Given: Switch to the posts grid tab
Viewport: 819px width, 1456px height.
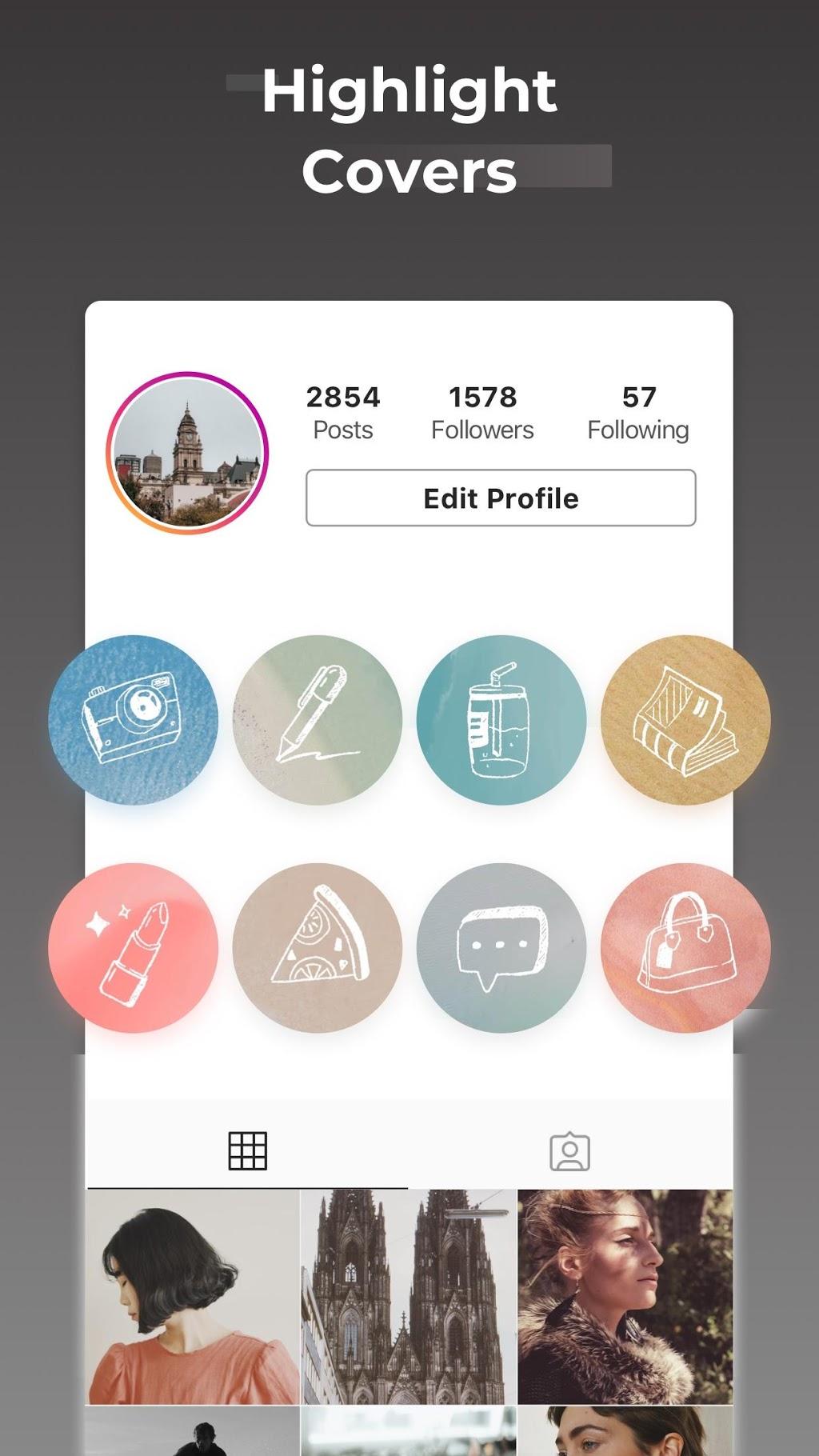Looking at the screenshot, I should (248, 1152).
